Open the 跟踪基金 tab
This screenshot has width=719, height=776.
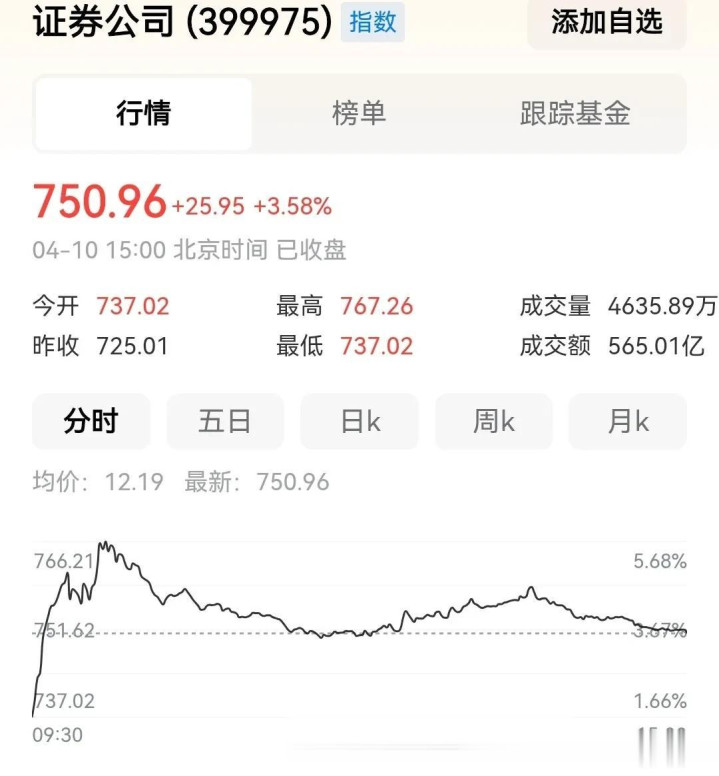pos(575,113)
